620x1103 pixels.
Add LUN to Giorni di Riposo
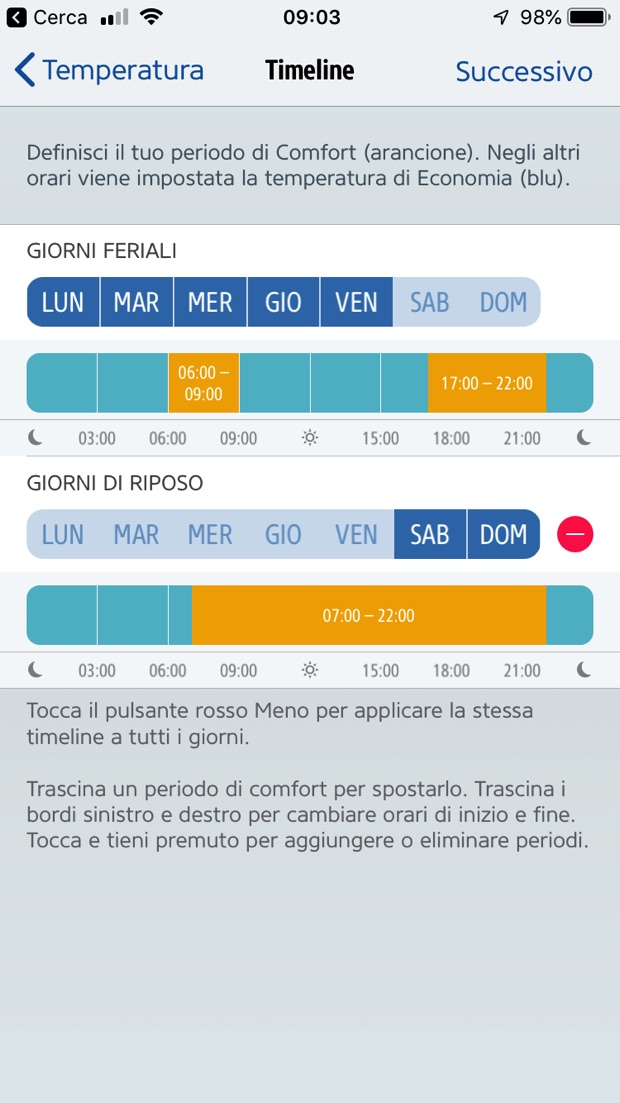coord(63,535)
